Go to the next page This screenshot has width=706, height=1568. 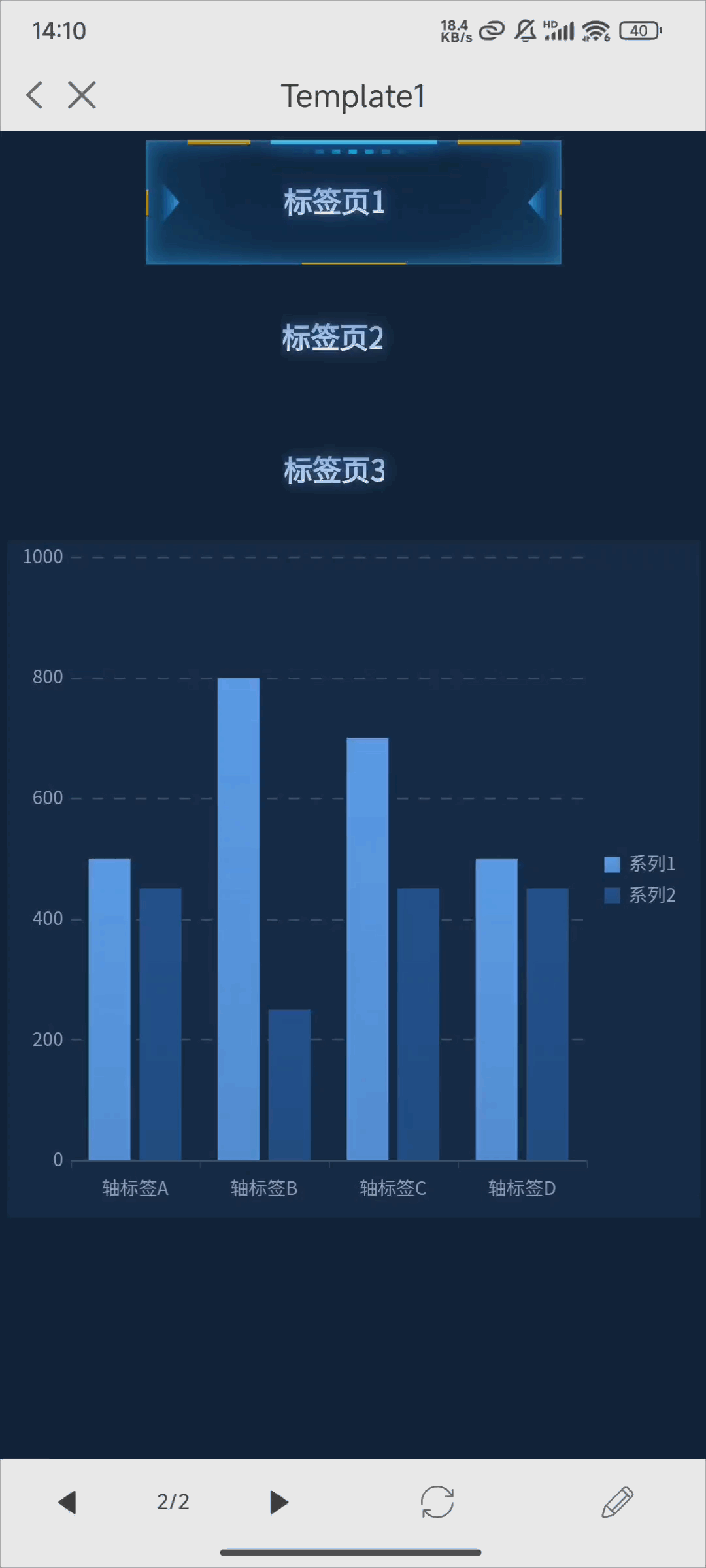[279, 1502]
